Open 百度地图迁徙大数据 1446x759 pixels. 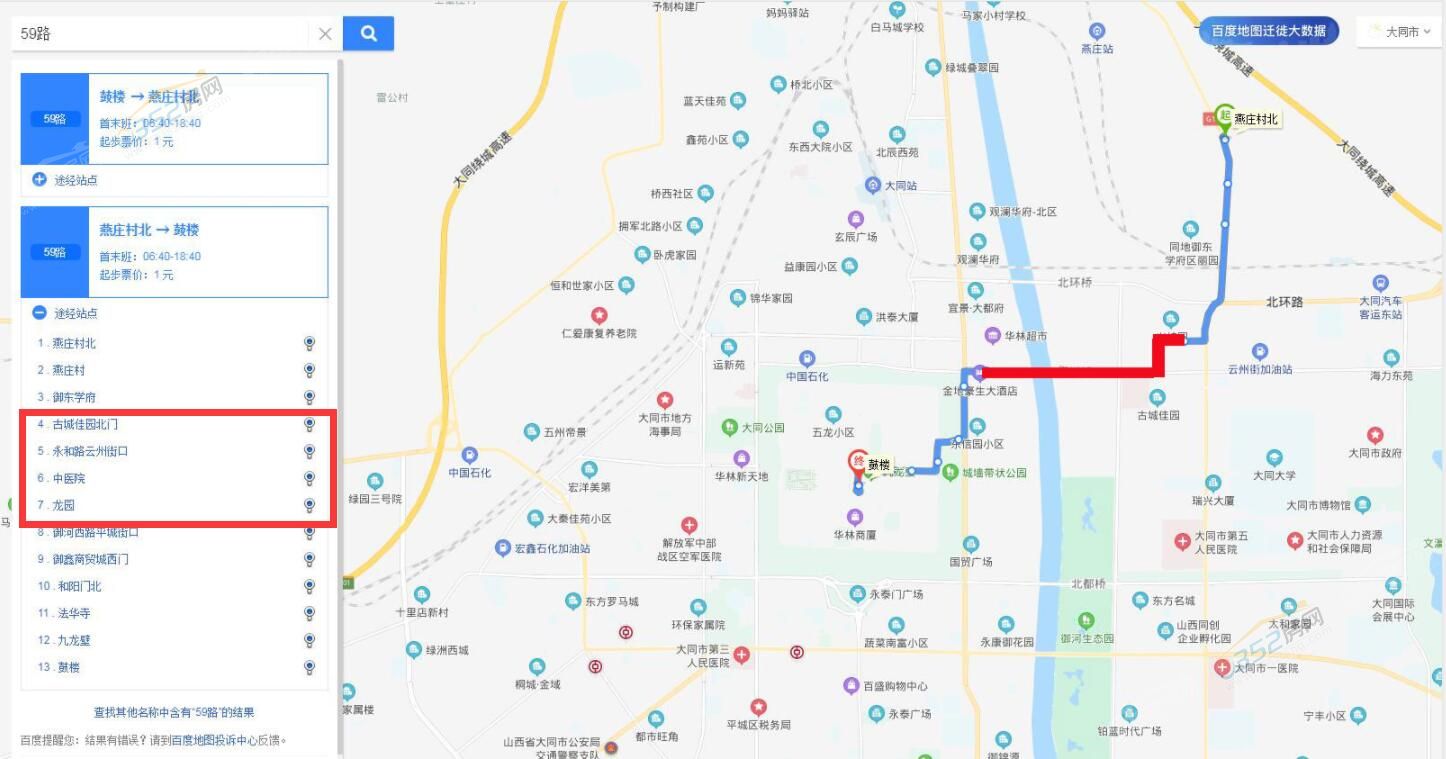(x=1268, y=31)
